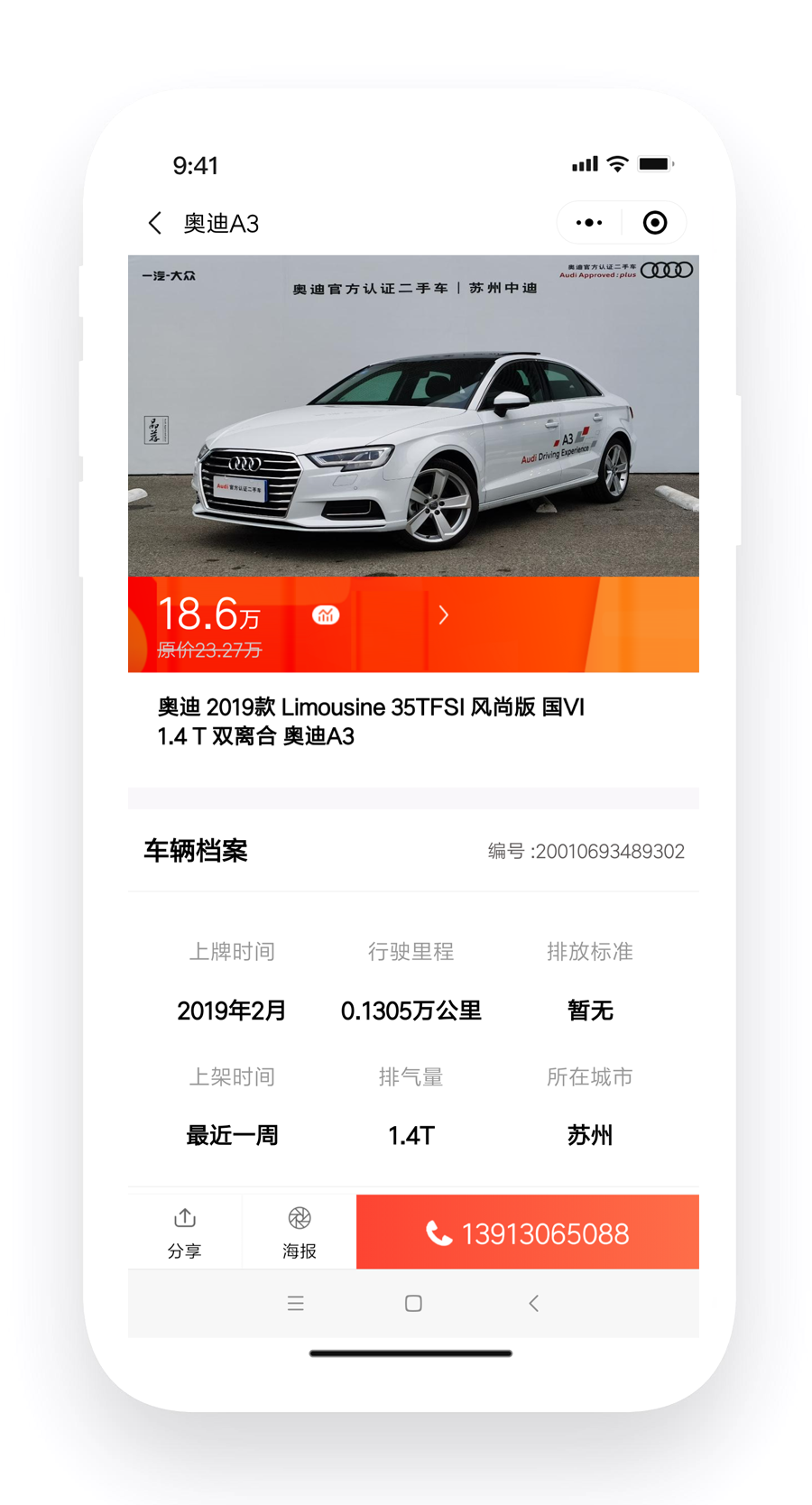Go back from the 奥迪A3 page
The width and height of the screenshot is (812, 1505).
(x=155, y=223)
